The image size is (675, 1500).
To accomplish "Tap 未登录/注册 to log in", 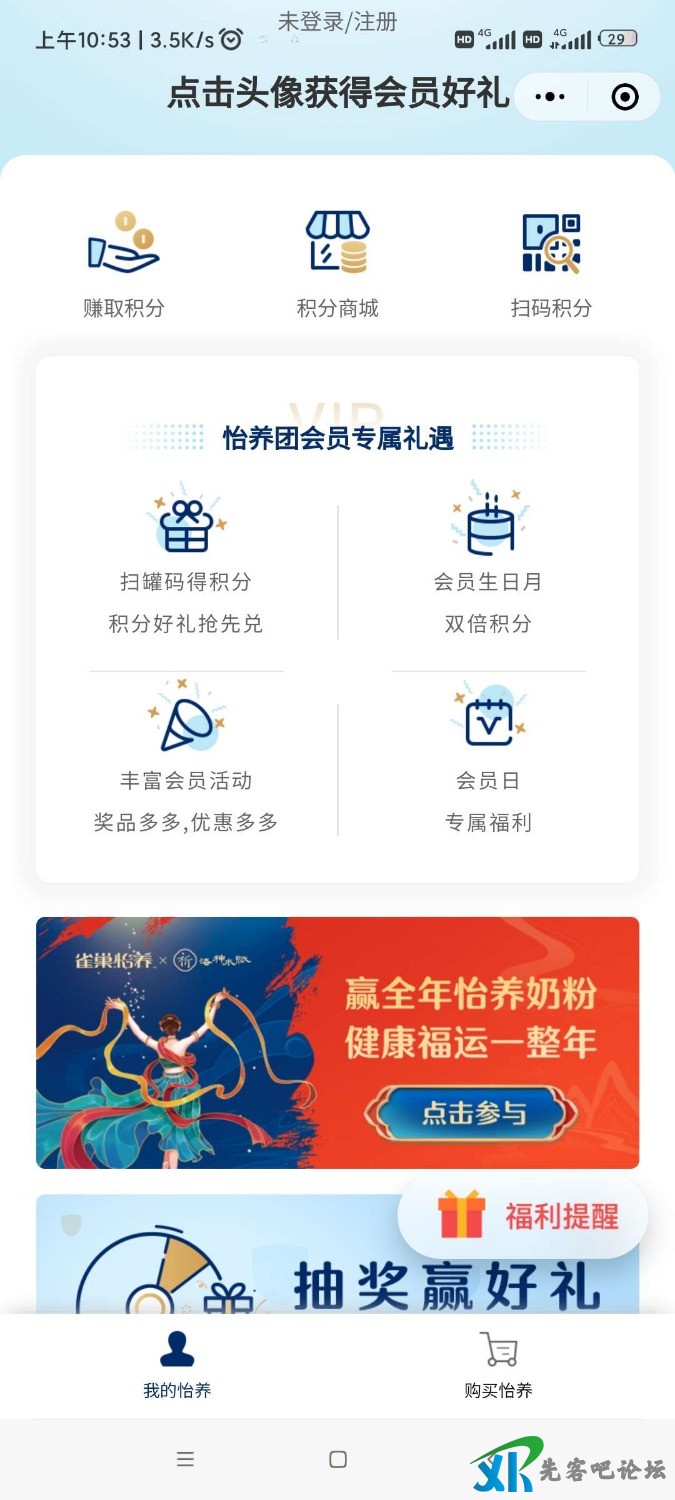I will click(x=337, y=21).
